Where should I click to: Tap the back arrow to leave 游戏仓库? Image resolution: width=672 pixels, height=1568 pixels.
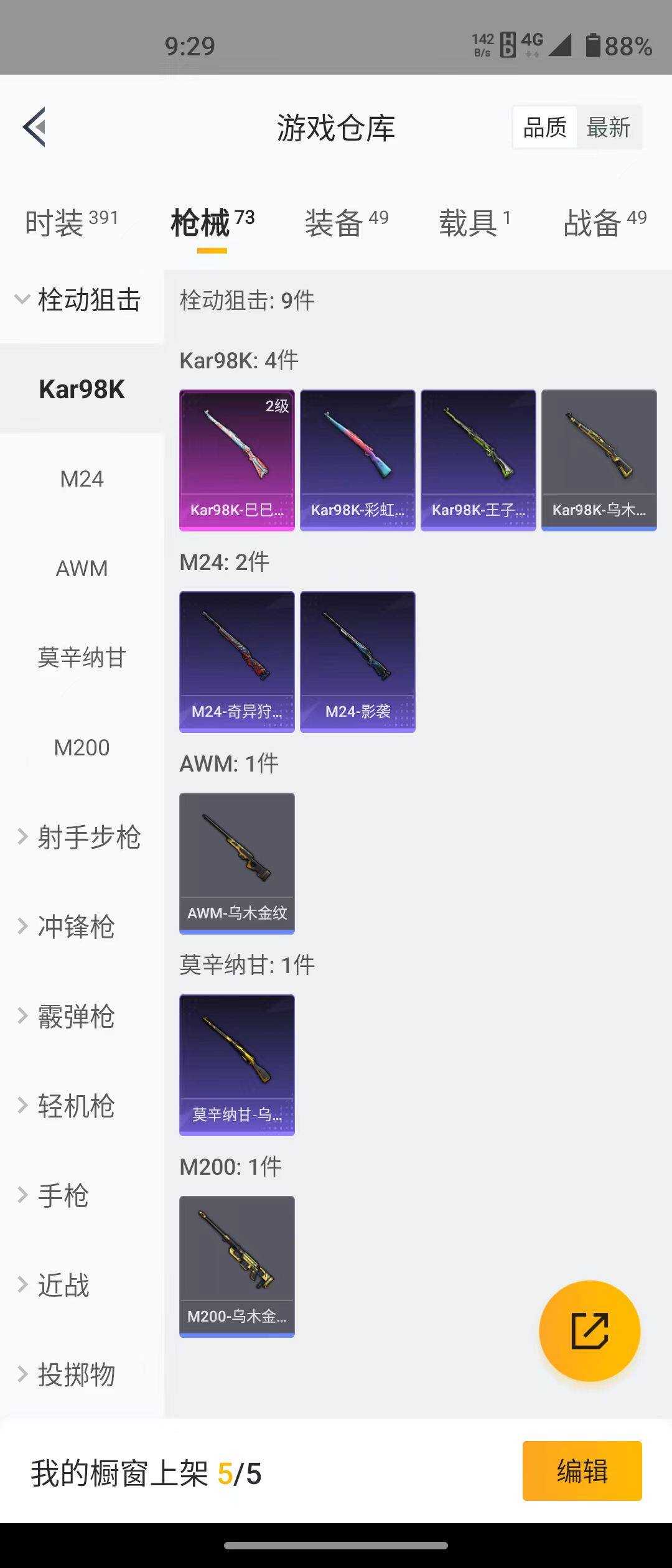click(35, 128)
